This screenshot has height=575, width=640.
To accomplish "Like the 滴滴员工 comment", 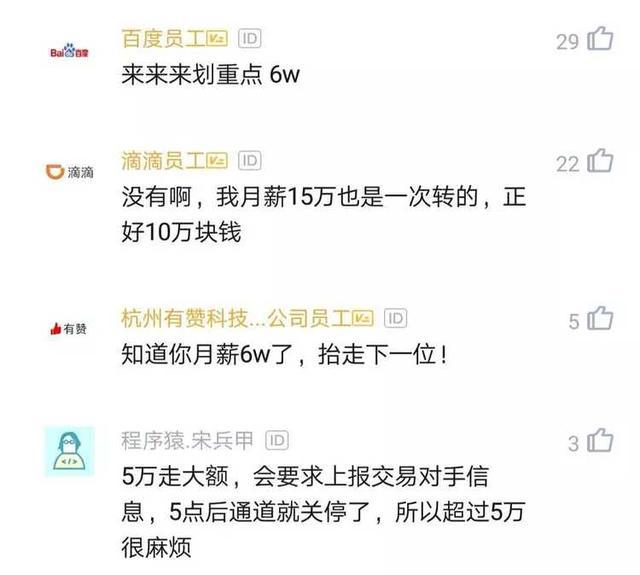I will 600,161.
